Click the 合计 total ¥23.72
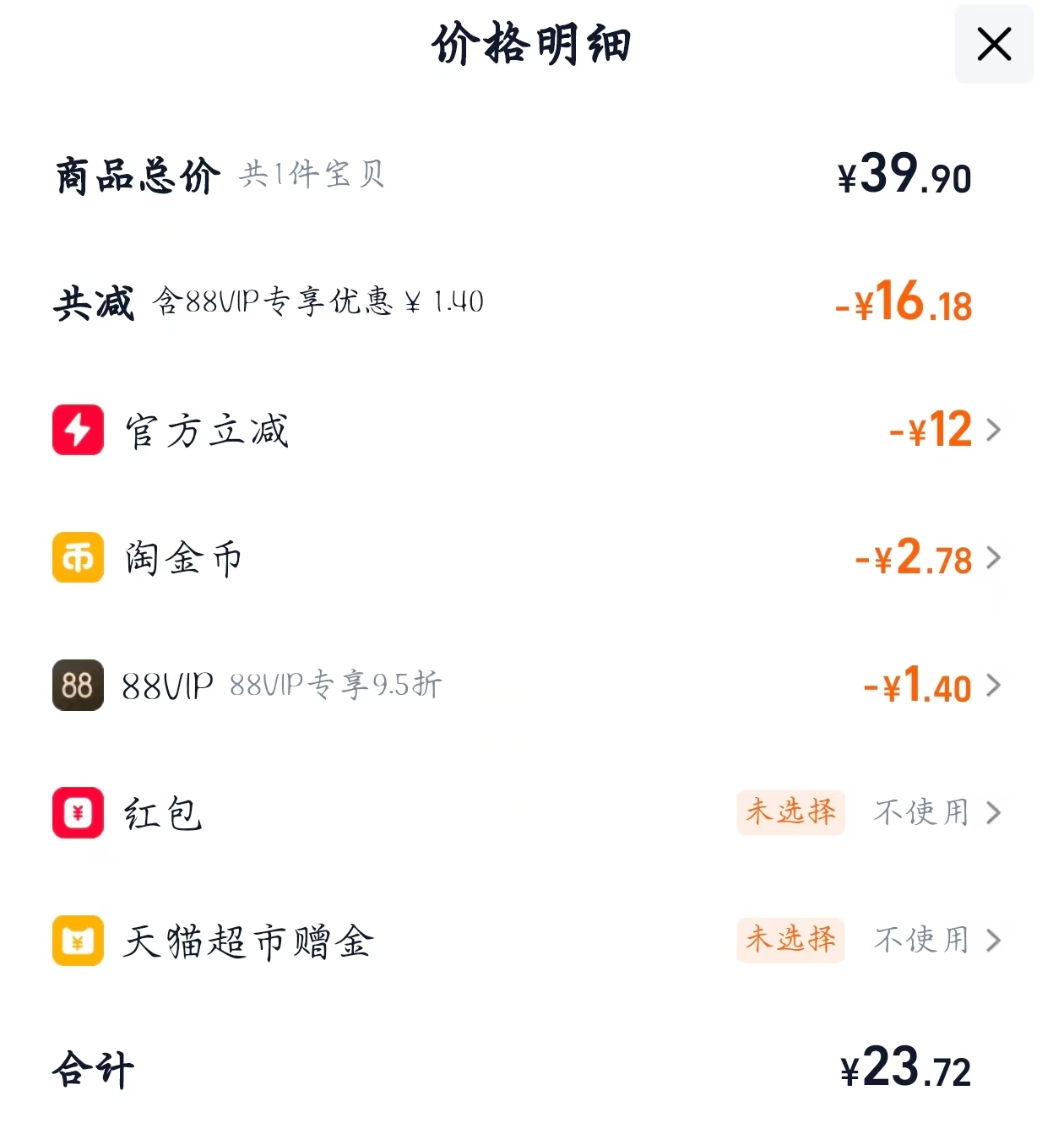 (904, 1071)
